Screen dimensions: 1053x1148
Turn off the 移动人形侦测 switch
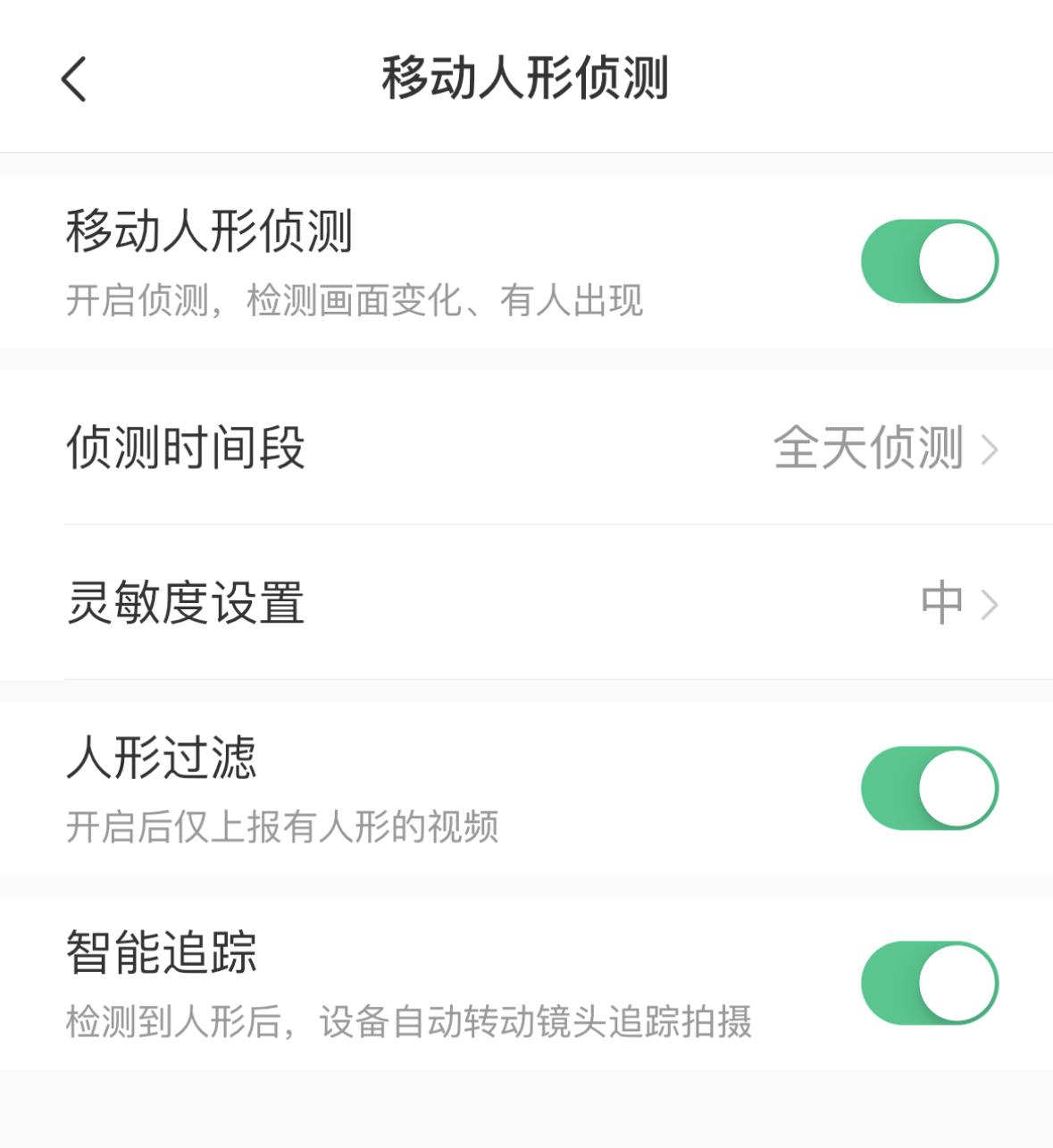click(x=929, y=261)
